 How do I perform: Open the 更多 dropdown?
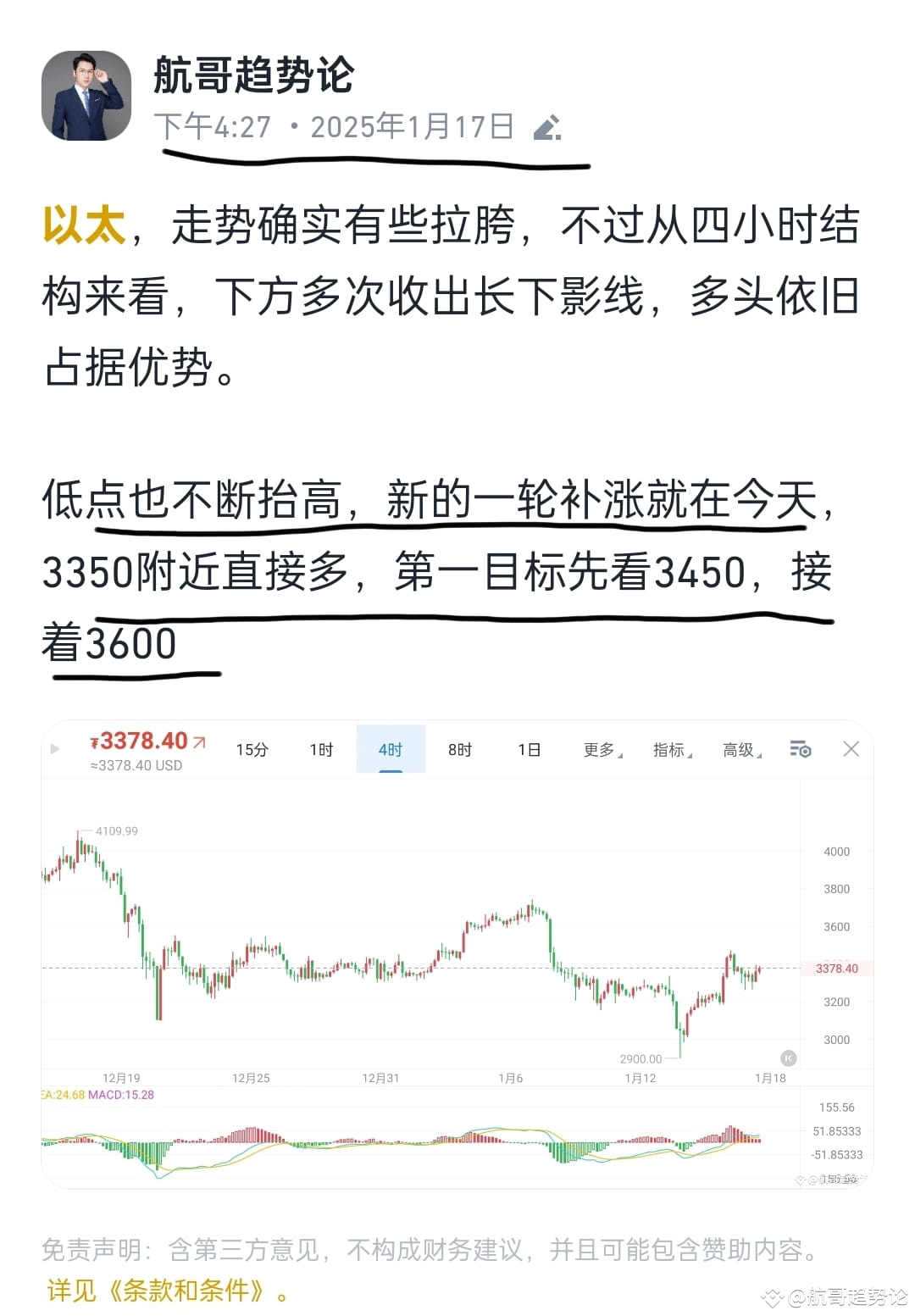pyautogui.click(x=599, y=749)
